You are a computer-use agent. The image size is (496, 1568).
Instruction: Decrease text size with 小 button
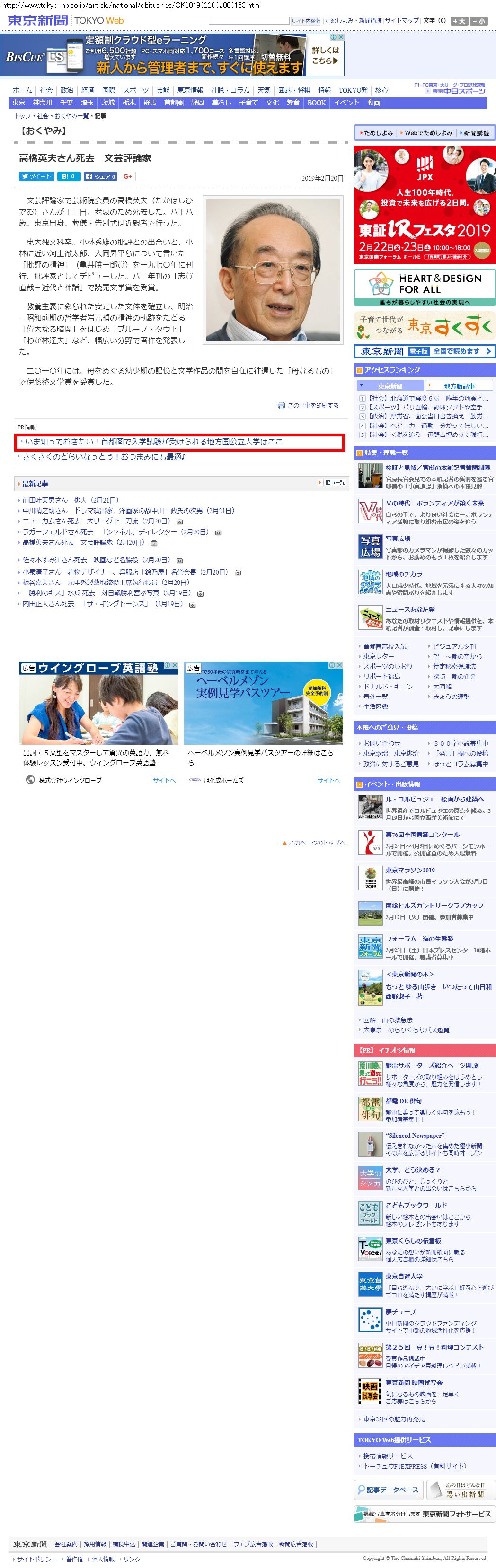[x=479, y=21]
